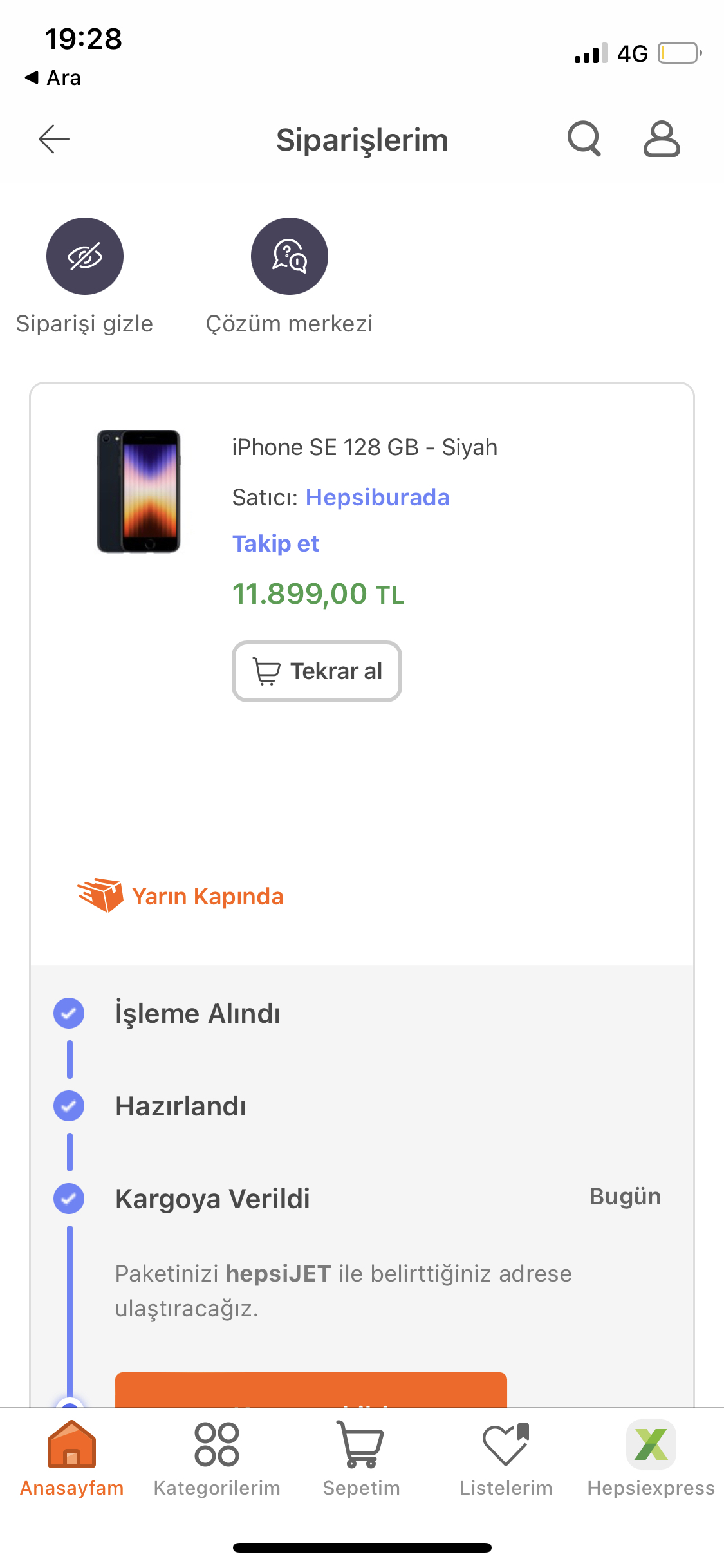Go back from Siparişlerim page
Screen dimensions: 724x1568
pyautogui.click(x=54, y=139)
